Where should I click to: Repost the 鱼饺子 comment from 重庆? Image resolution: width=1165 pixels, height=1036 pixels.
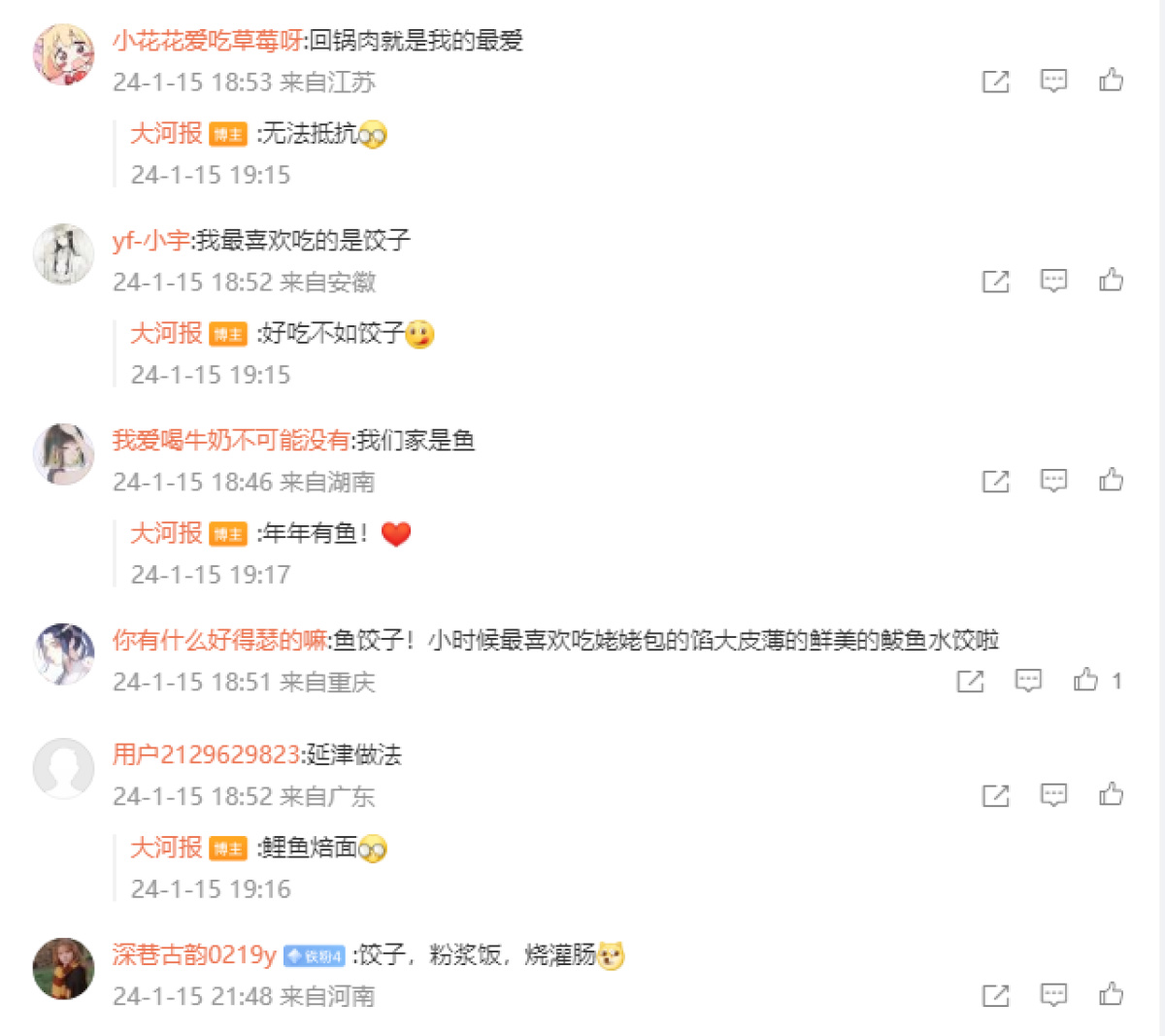(x=970, y=682)
